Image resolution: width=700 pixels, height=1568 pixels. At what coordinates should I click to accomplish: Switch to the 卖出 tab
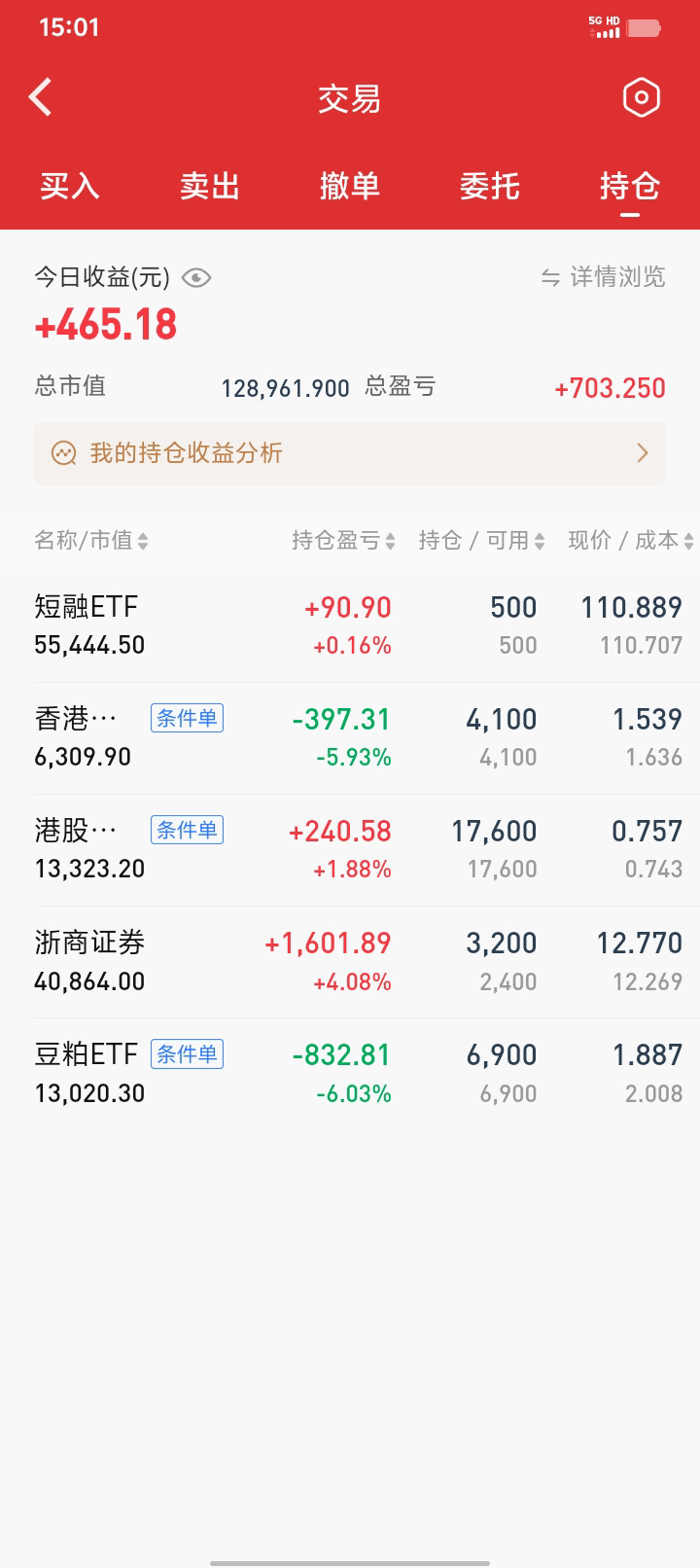coord(210,186)
